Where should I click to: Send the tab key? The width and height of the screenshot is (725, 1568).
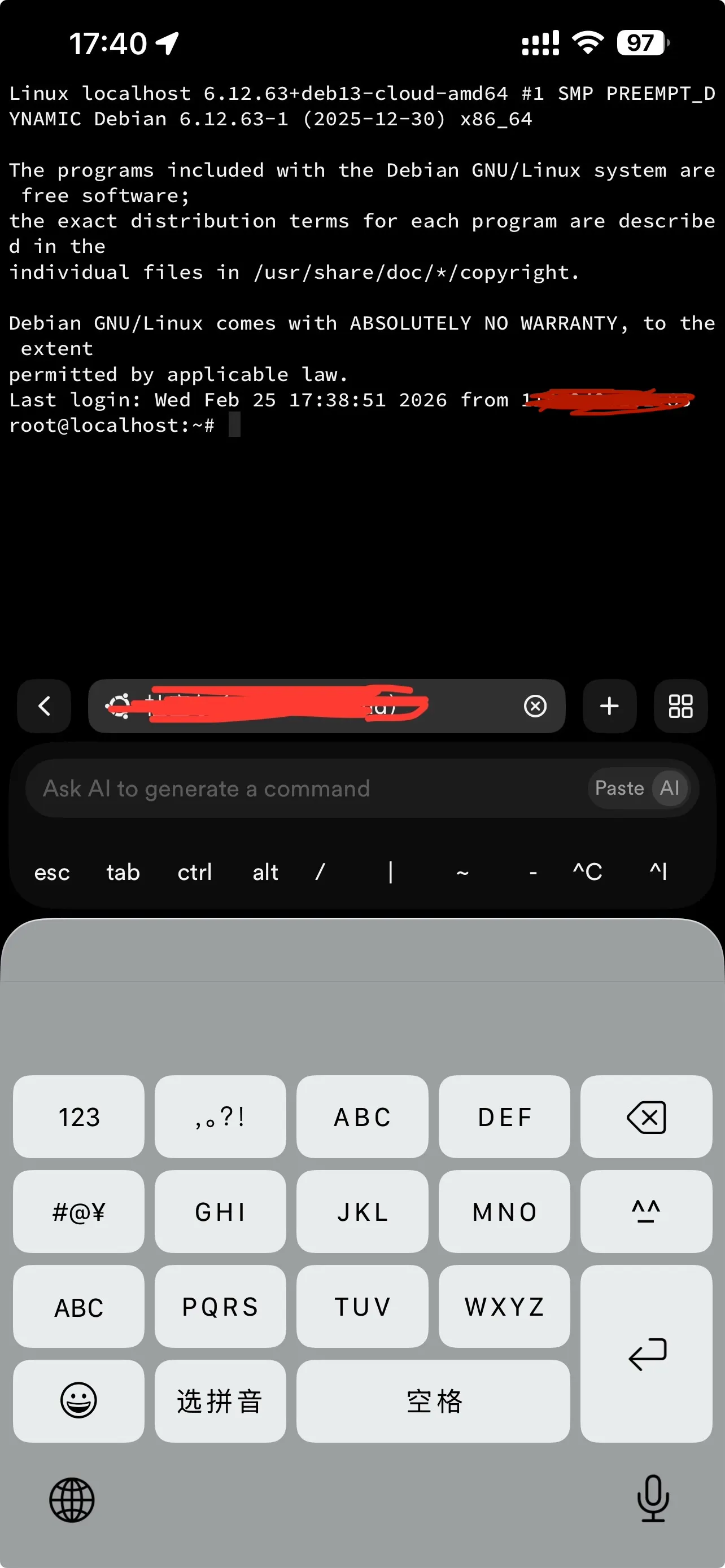[x=123, y=873]
